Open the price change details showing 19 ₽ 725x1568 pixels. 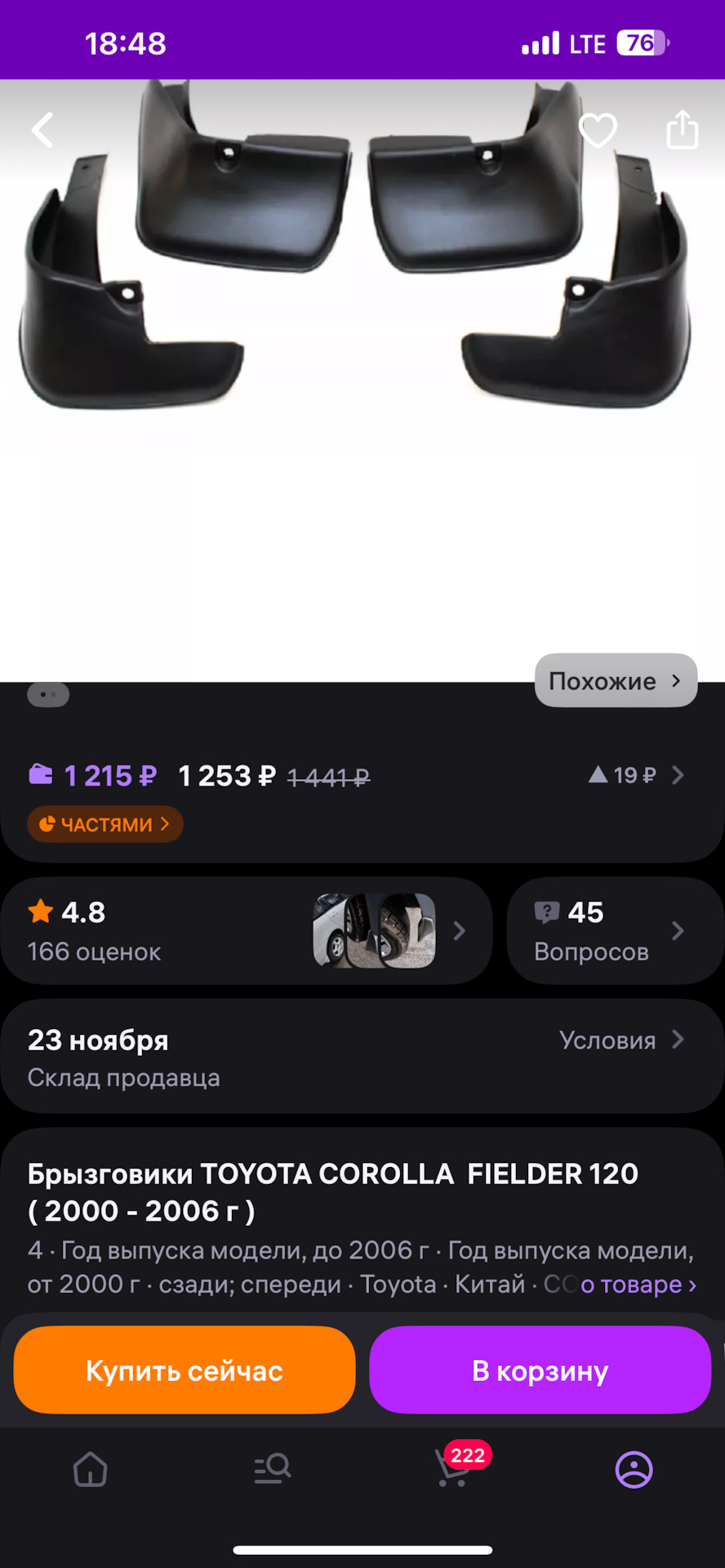pos(636,775)
